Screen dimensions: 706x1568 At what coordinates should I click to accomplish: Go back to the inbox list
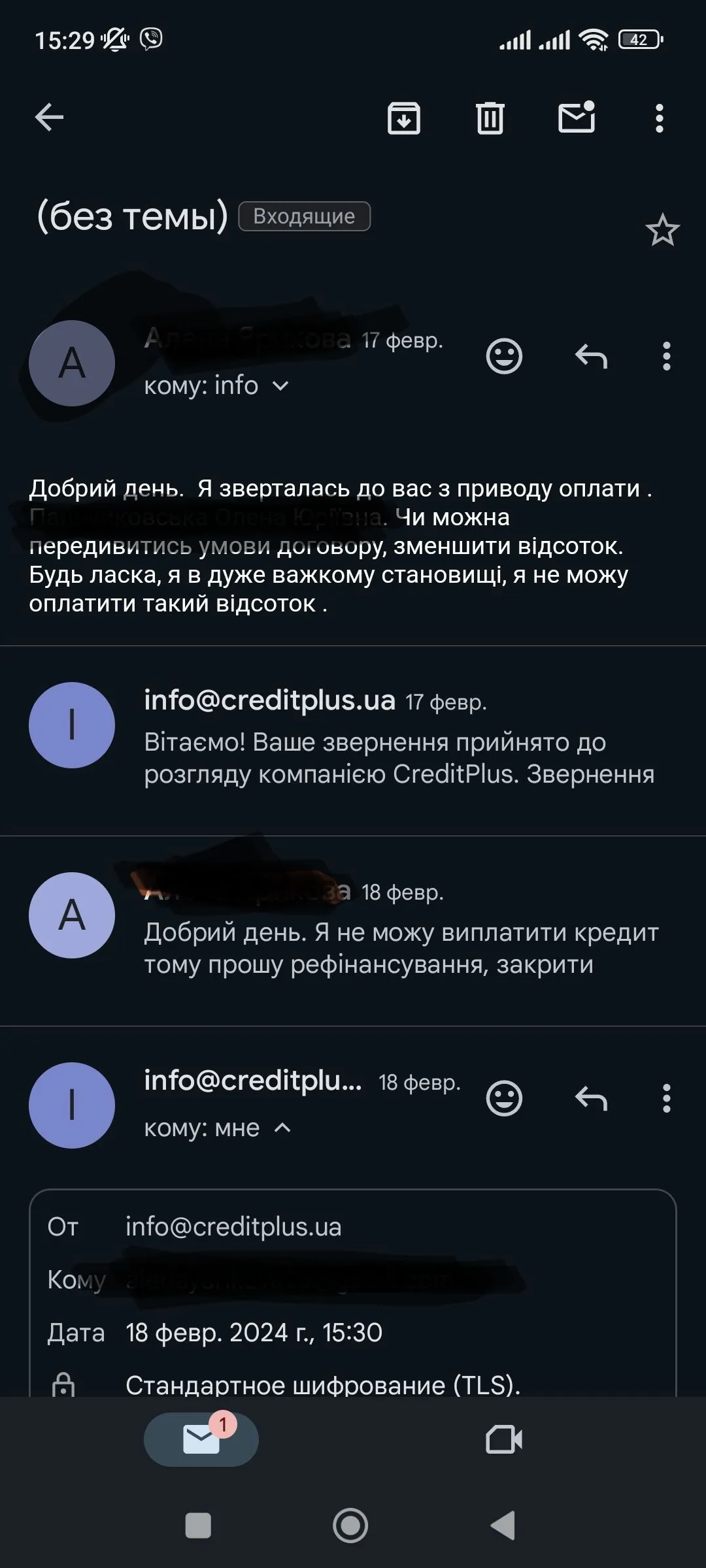[x=49, y=118]
